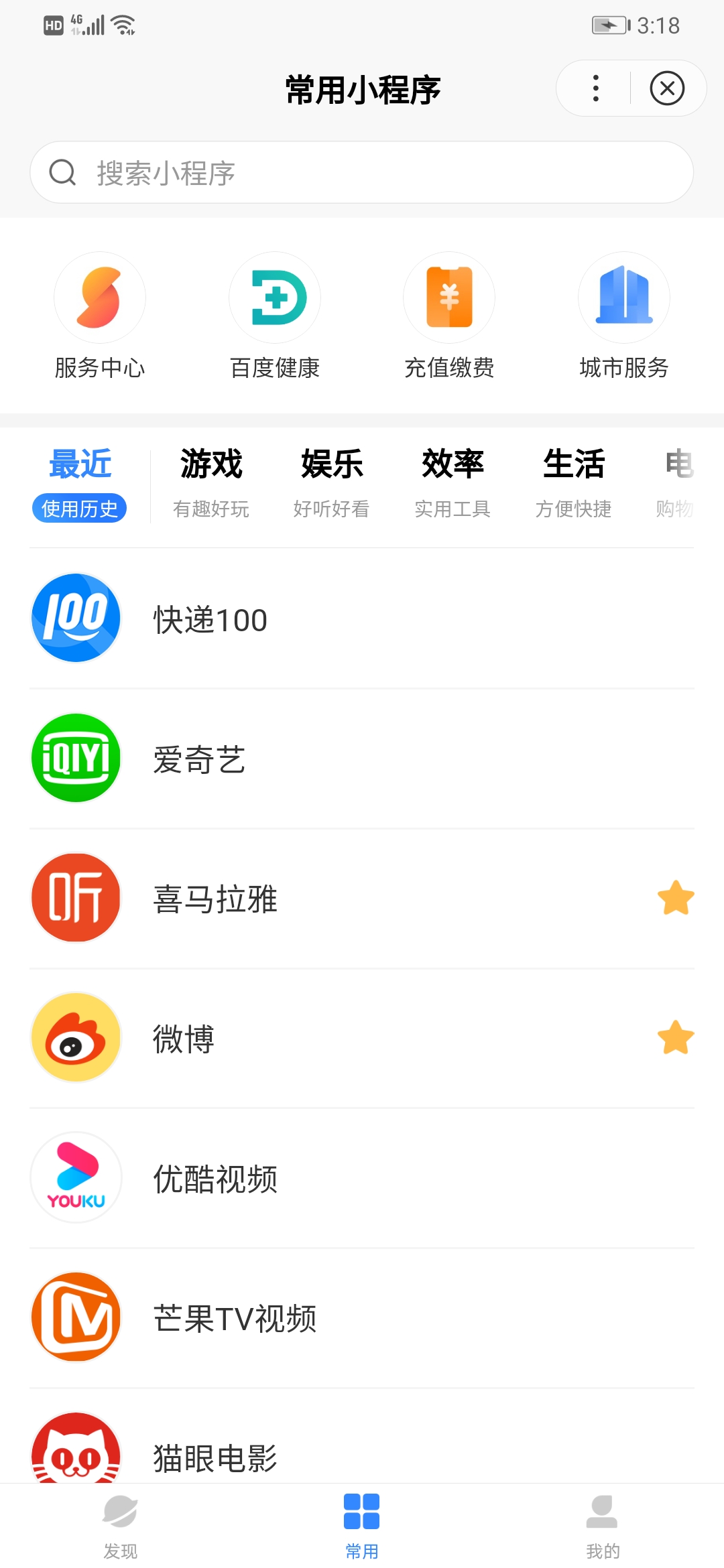Tap the 搜索小程序 search box

[x=362, y=172]
